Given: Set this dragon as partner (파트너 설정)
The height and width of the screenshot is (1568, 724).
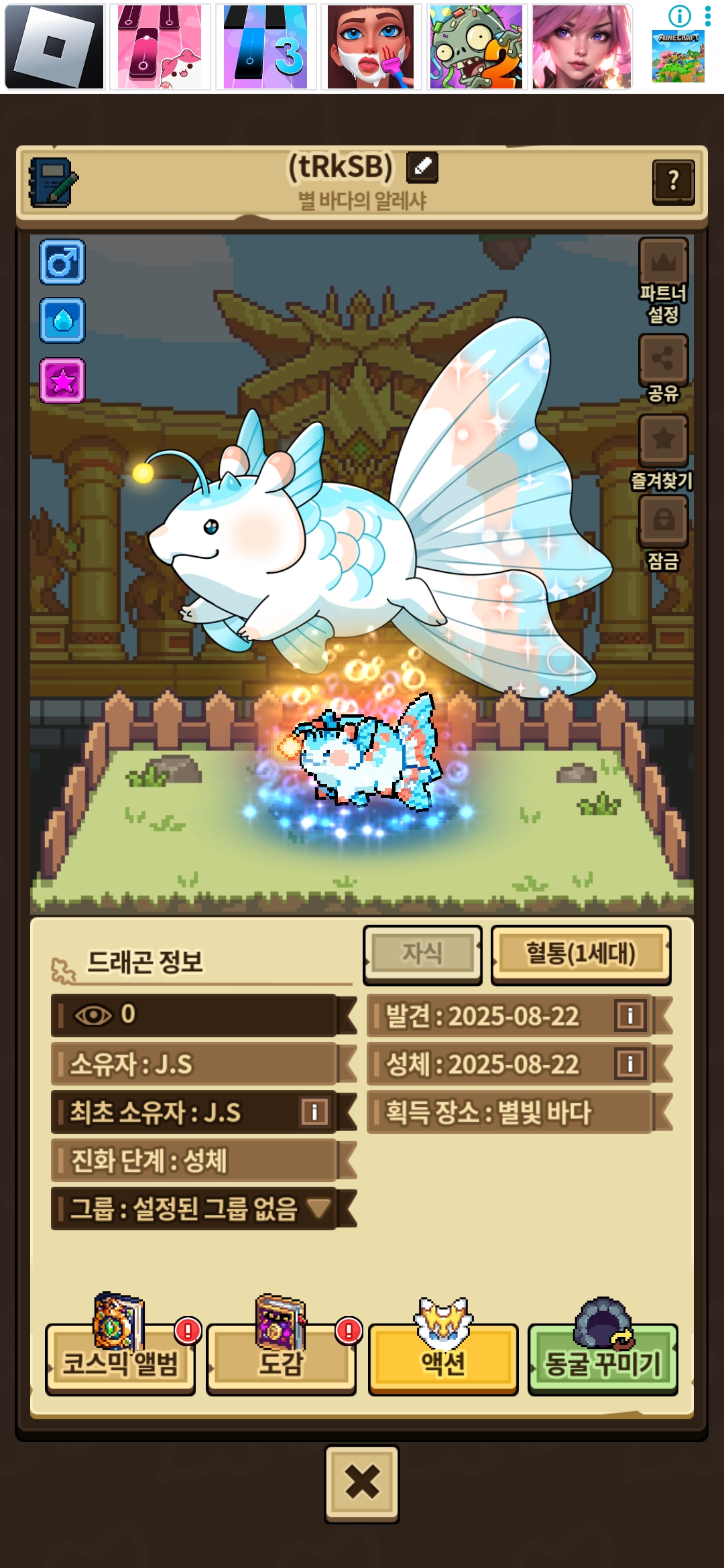Looking at the screenshot, I should pos(663,263).
